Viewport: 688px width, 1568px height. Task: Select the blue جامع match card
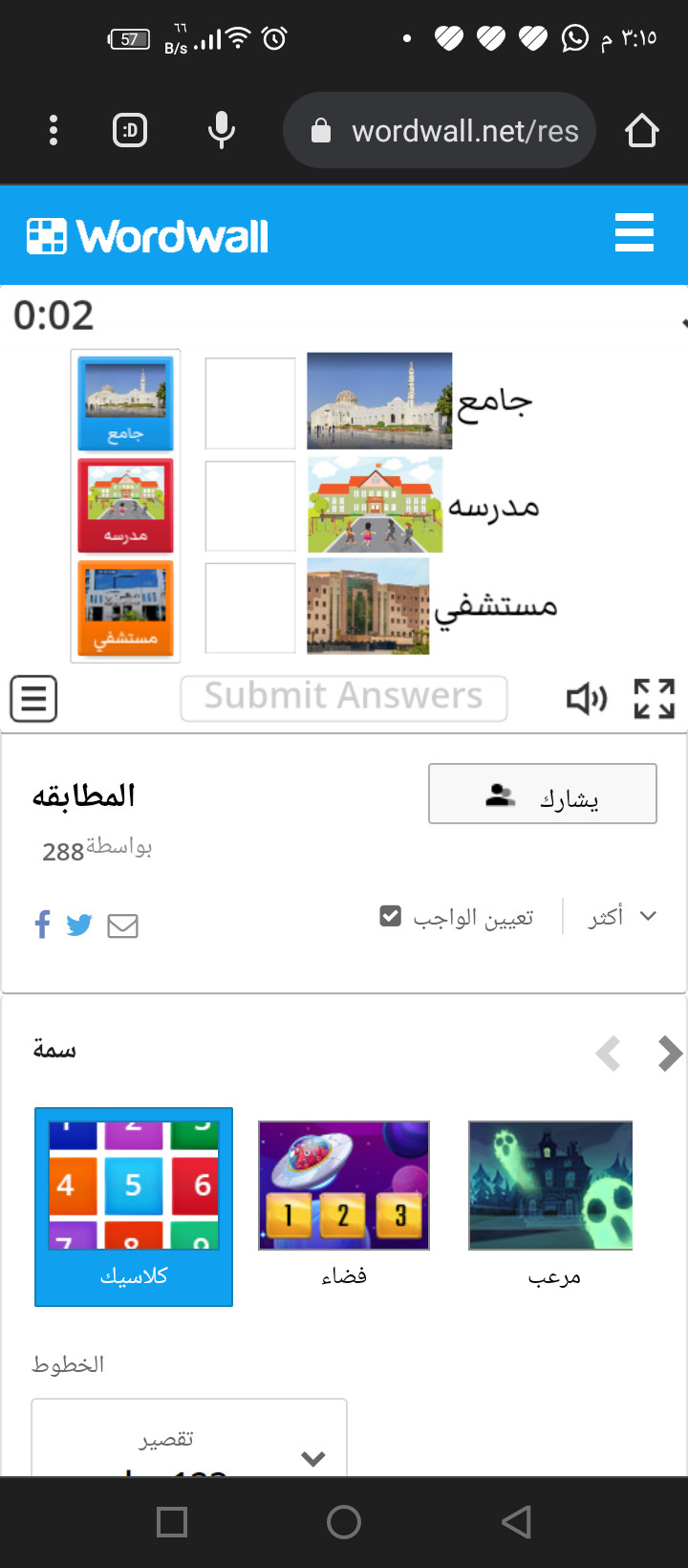(x=125, y=403)
